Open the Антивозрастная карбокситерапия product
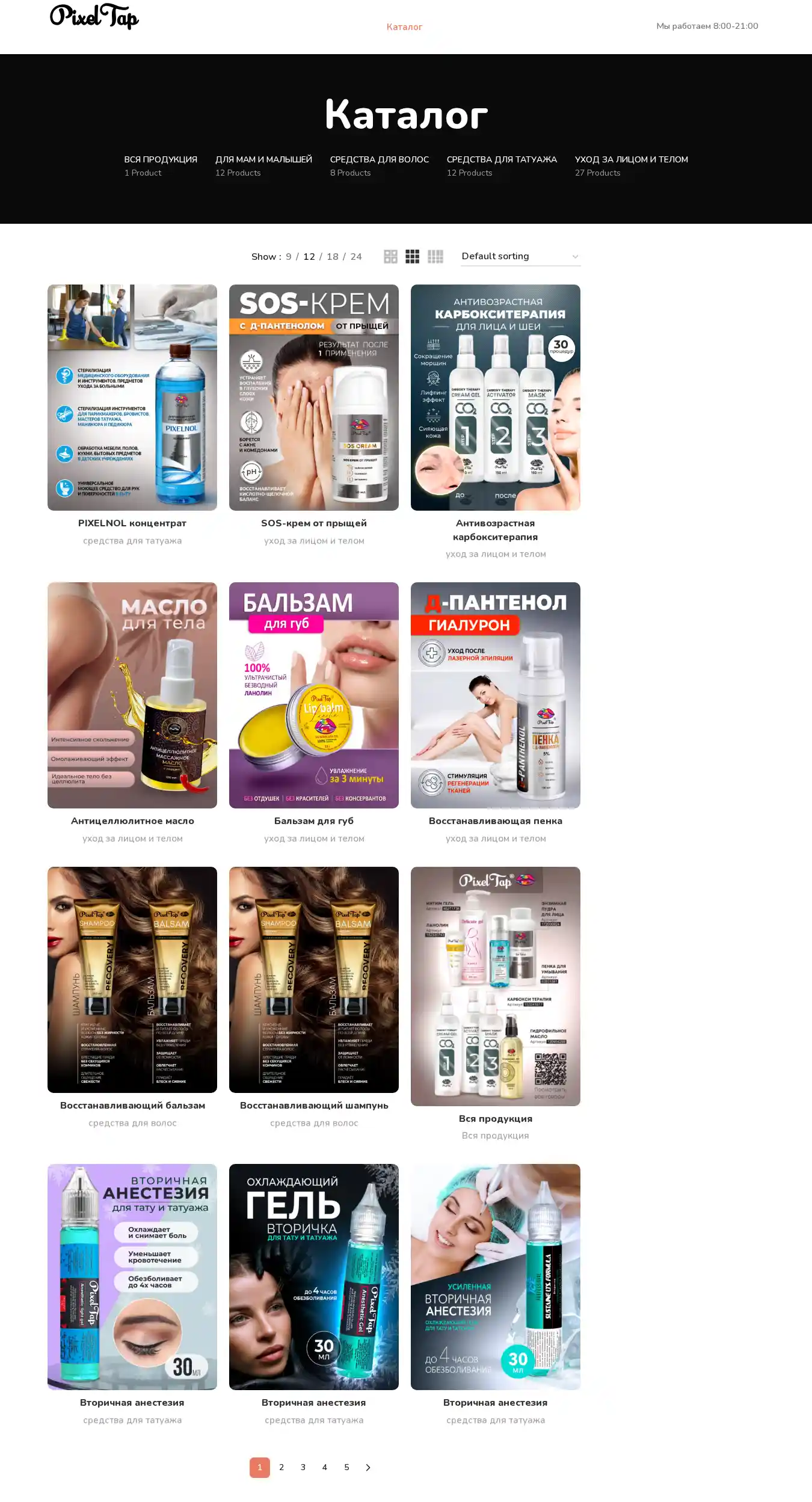 click(495, 530)
